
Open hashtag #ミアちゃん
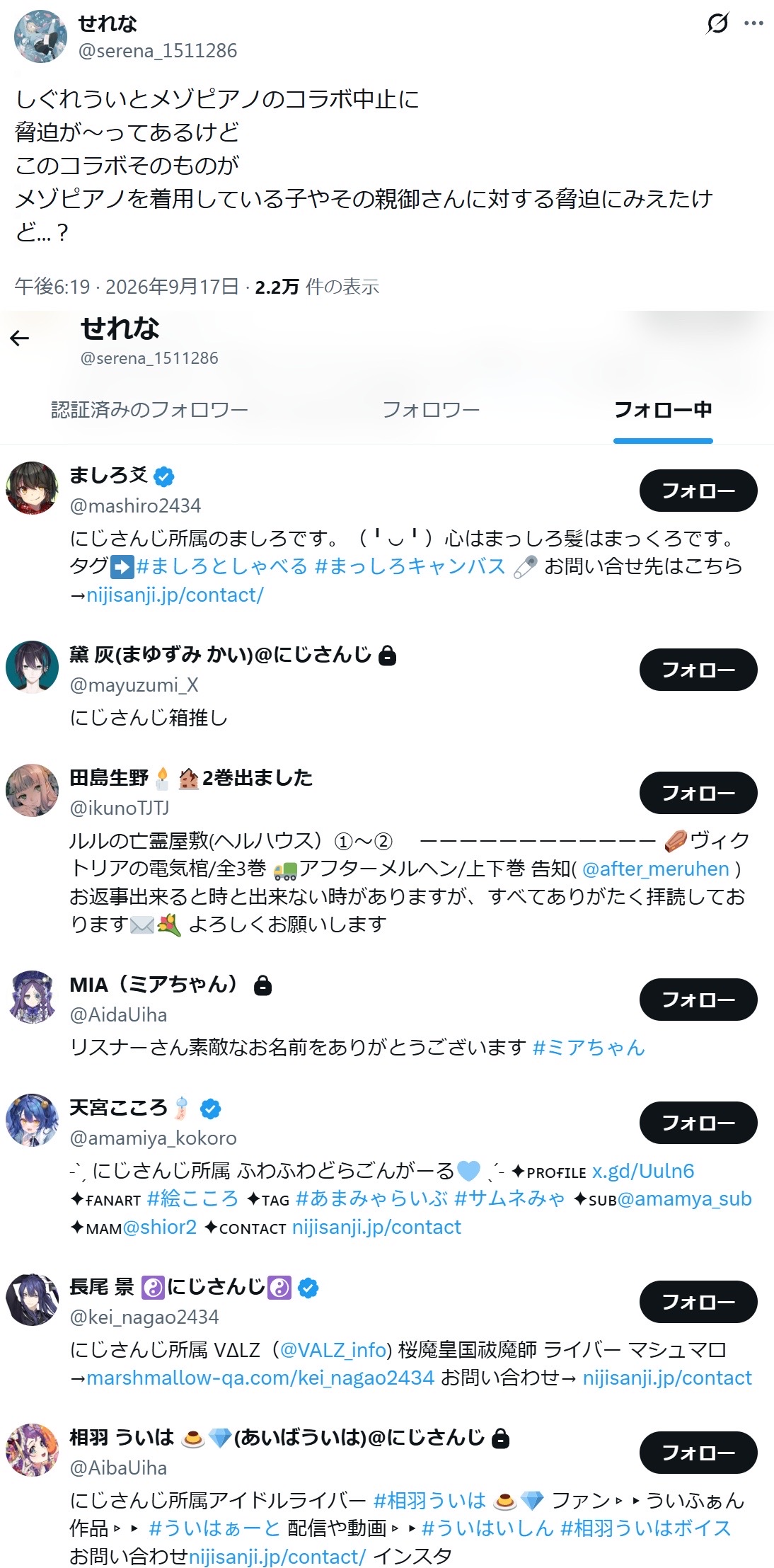tap(589, 1047)
